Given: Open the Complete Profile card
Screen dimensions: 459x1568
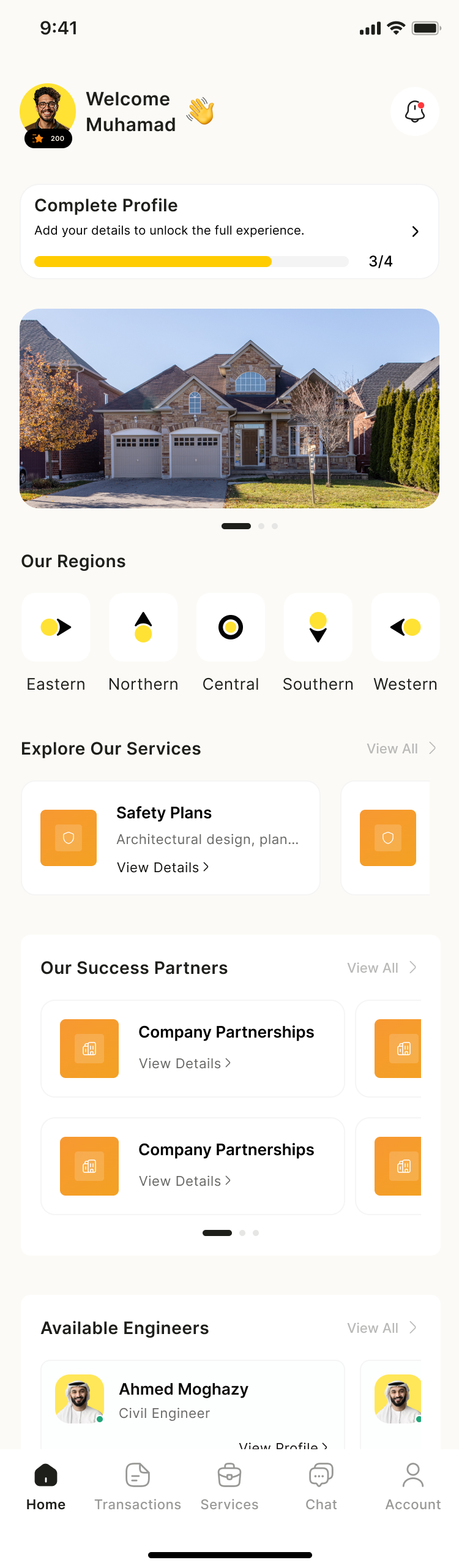Looking at the screenshot, I should point(229,232).
